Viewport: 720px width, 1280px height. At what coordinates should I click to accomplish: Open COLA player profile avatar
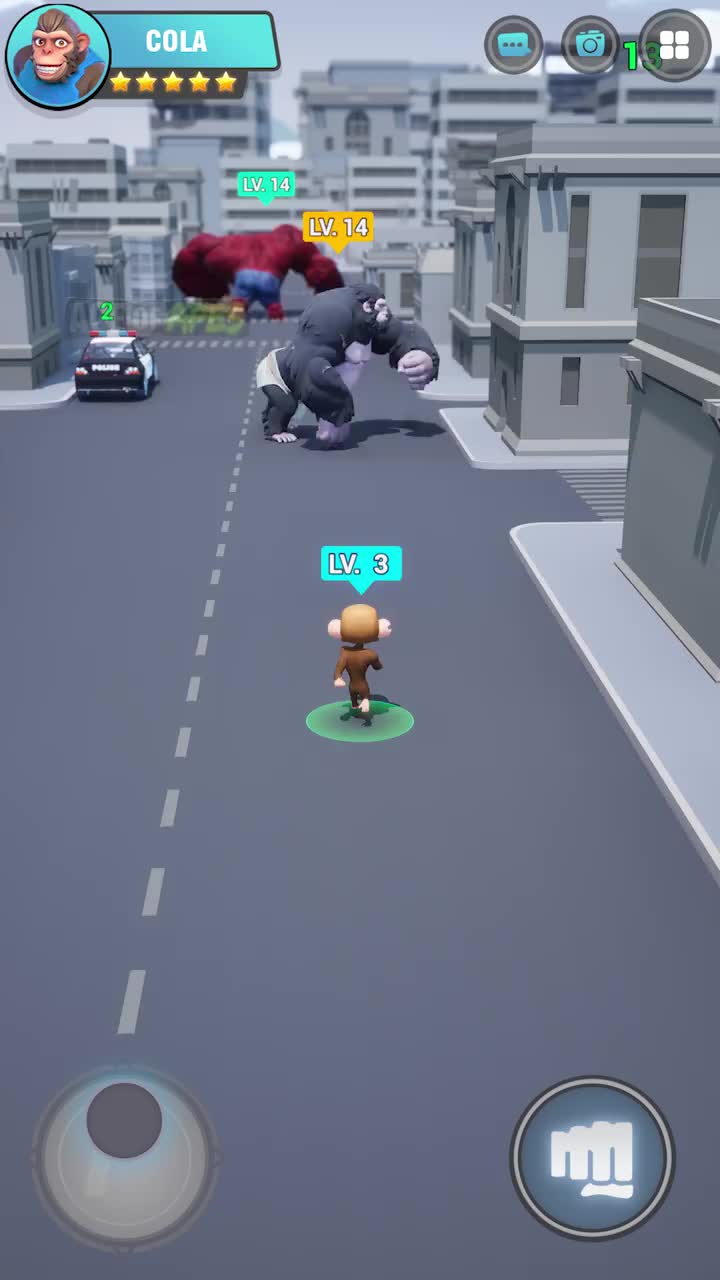(58, 57)
